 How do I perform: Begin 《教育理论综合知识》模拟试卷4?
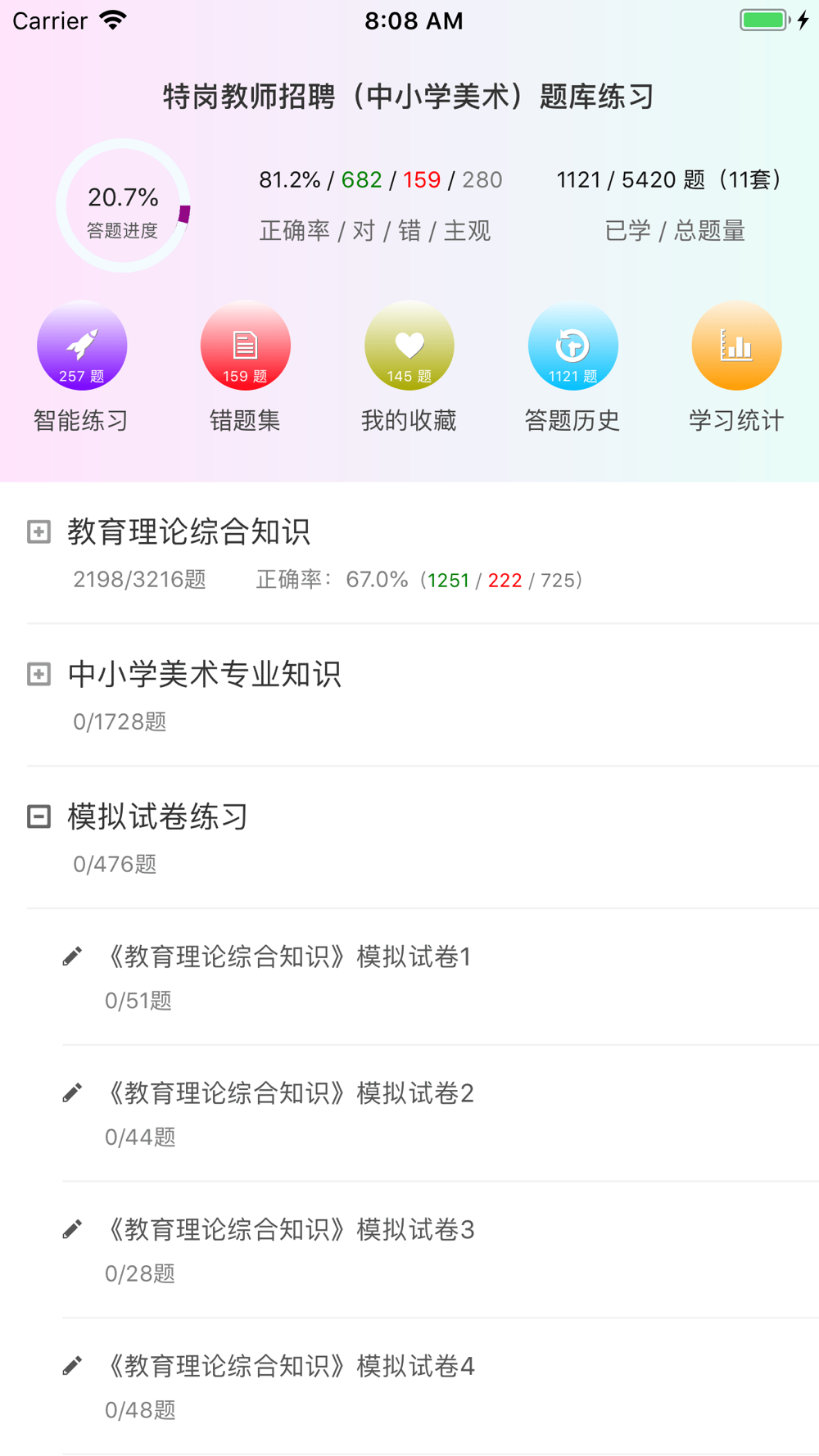(x=290, y=1366)
